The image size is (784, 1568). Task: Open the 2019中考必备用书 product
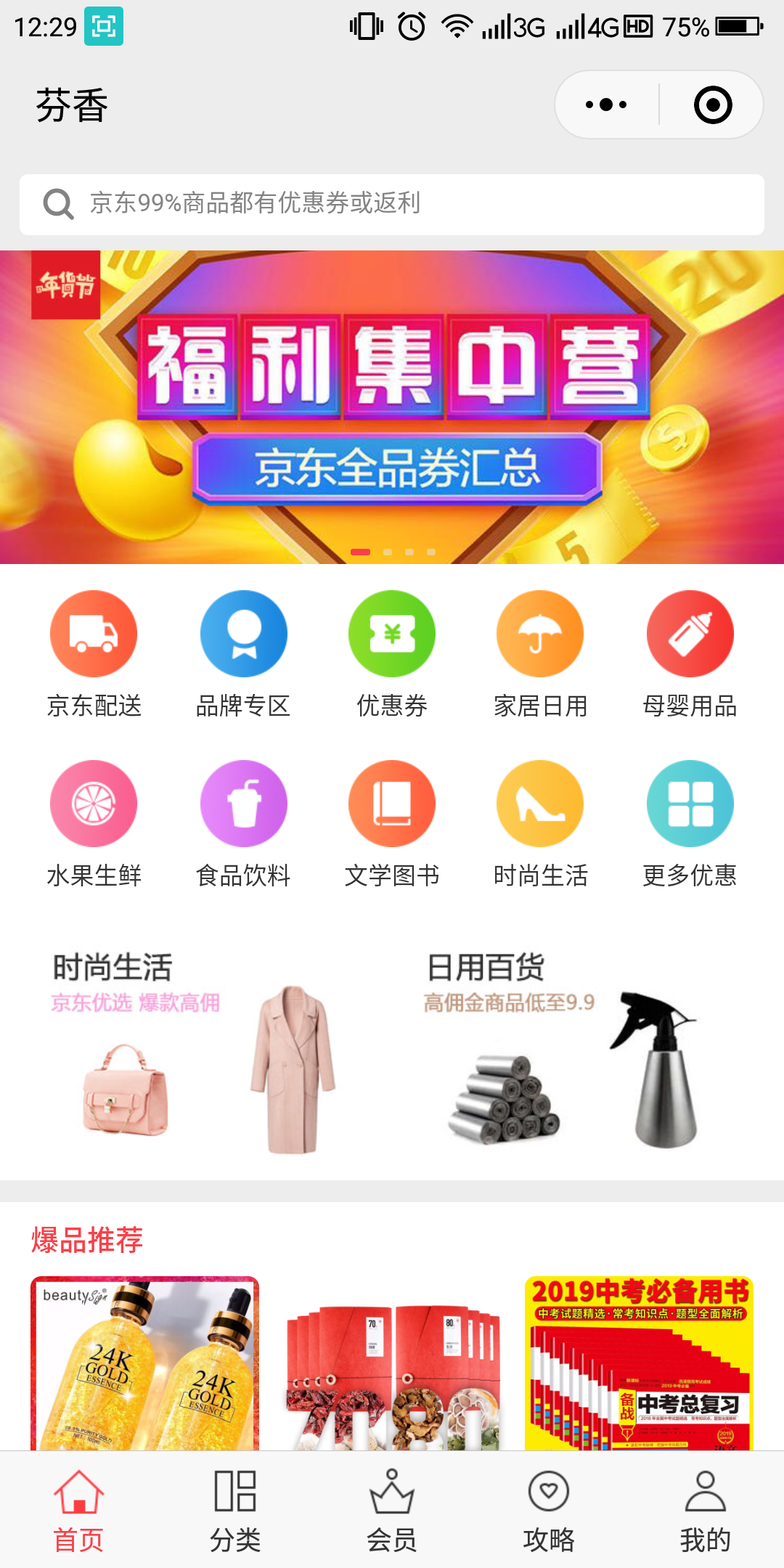pos(639,1365)
